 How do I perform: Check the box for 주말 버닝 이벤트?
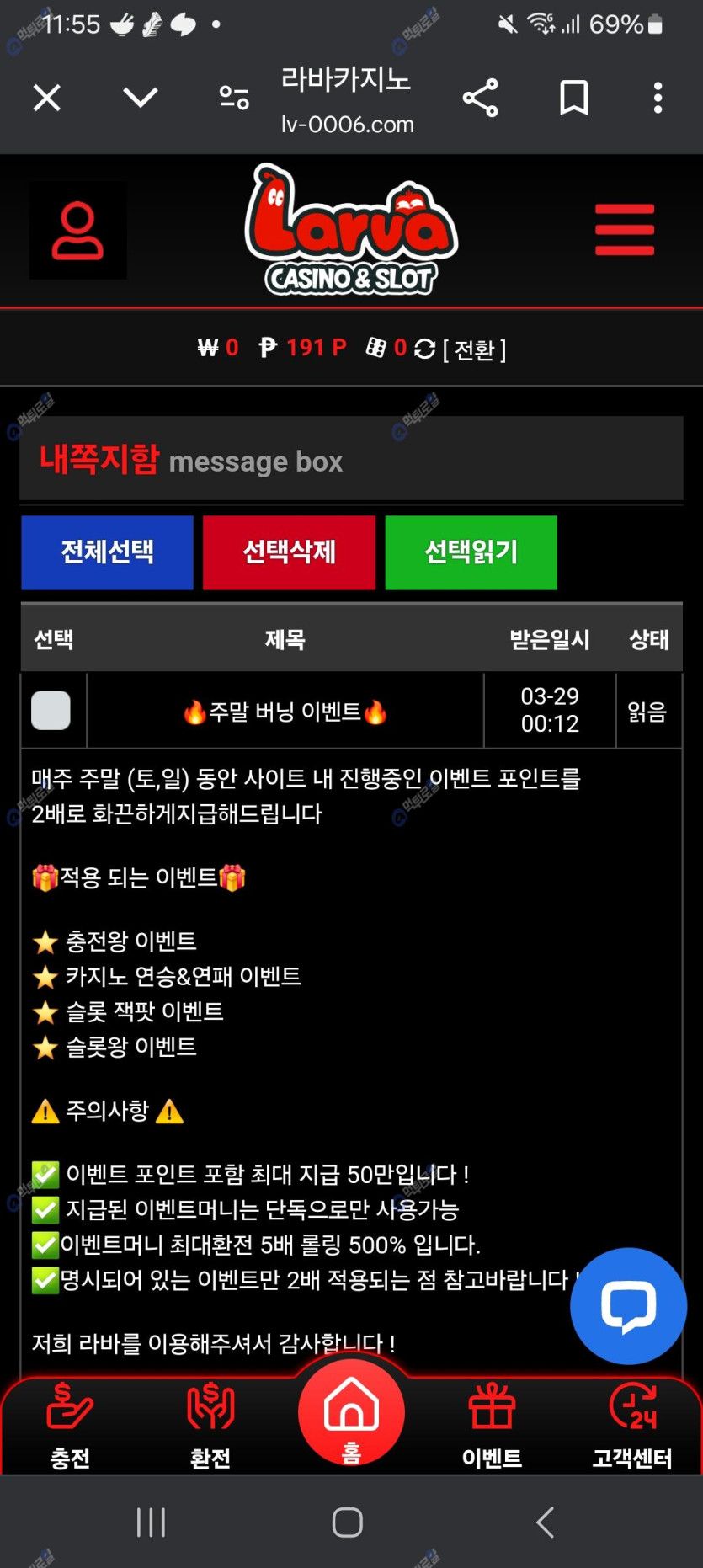tap(51, 710)
